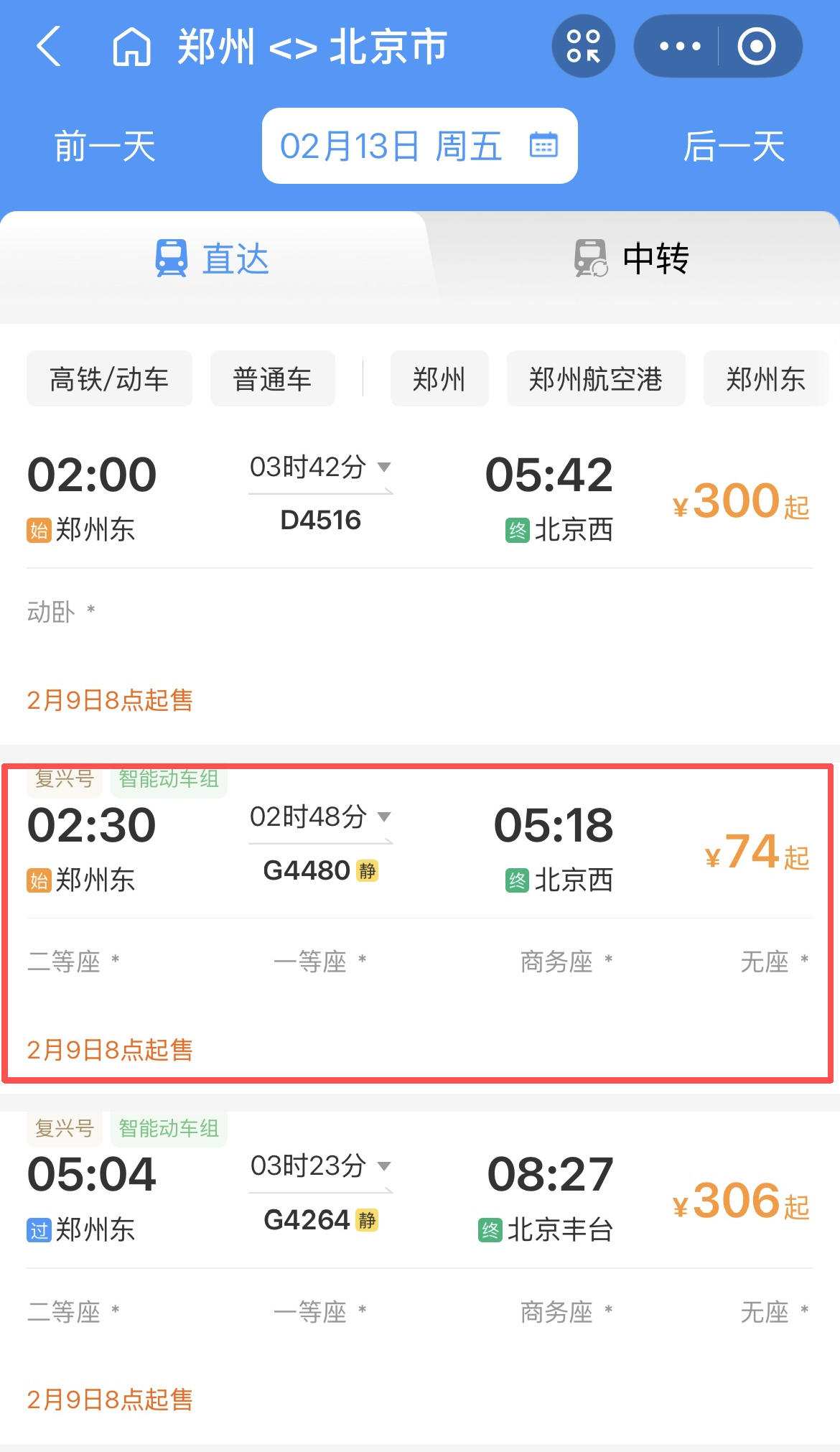Select the 郑州东 station filter chip
This screenshot has width=840, height=1452.
(x=765, y=379)
